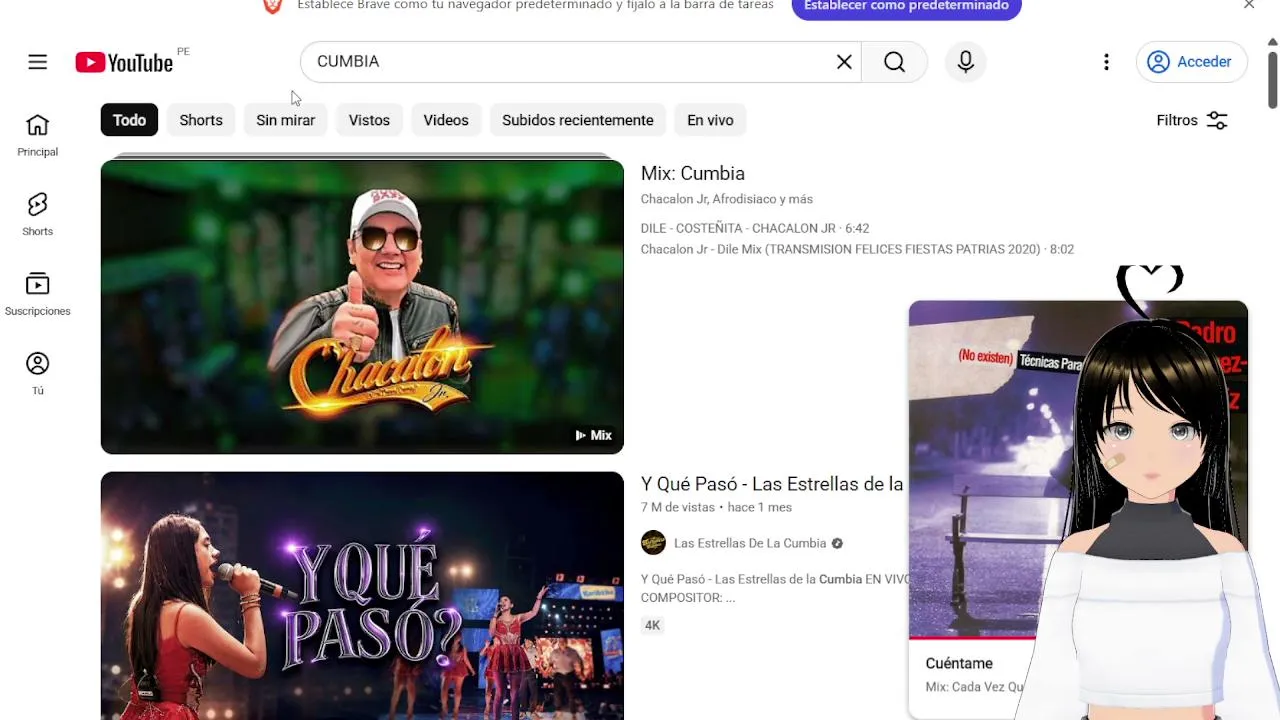This screenshot has width=1280, height=720.
Task: Sign in with the Acceder button
Action: pyautogui.click(x=1191, y=62)
